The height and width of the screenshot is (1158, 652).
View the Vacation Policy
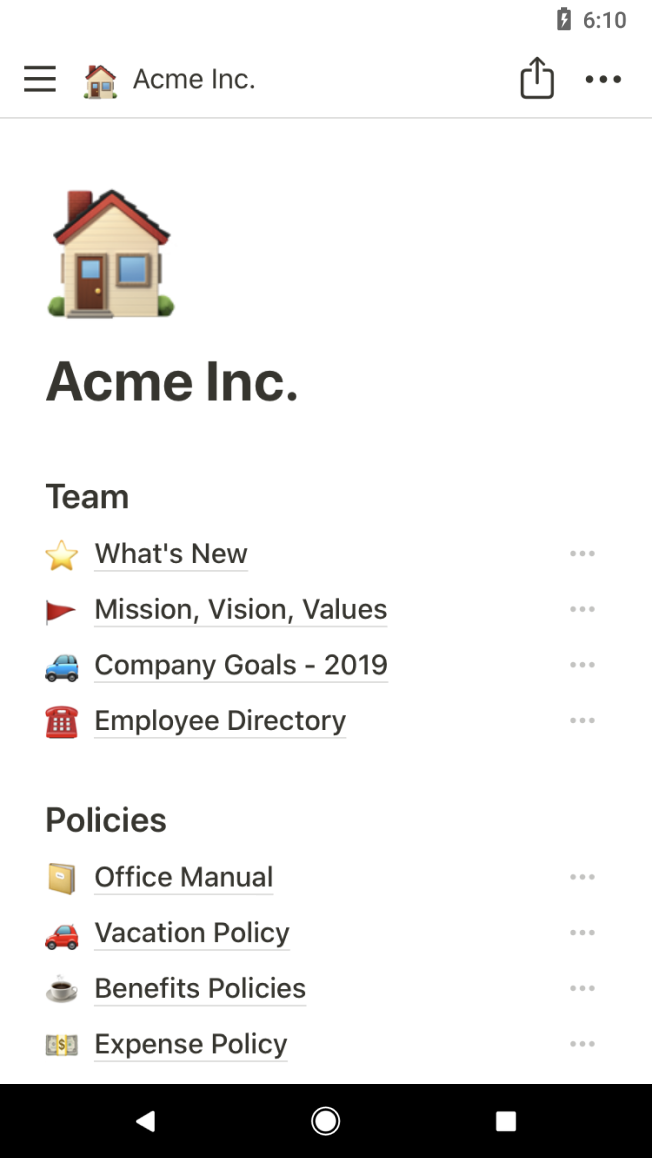click(x=192, y=933)
